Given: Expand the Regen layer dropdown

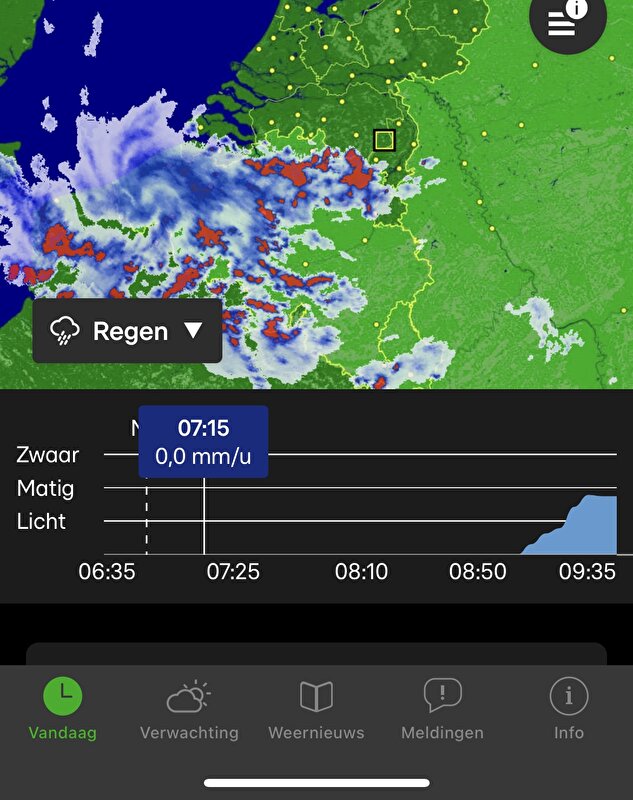Looking at the screenshot, I should [x=127, y=330].
